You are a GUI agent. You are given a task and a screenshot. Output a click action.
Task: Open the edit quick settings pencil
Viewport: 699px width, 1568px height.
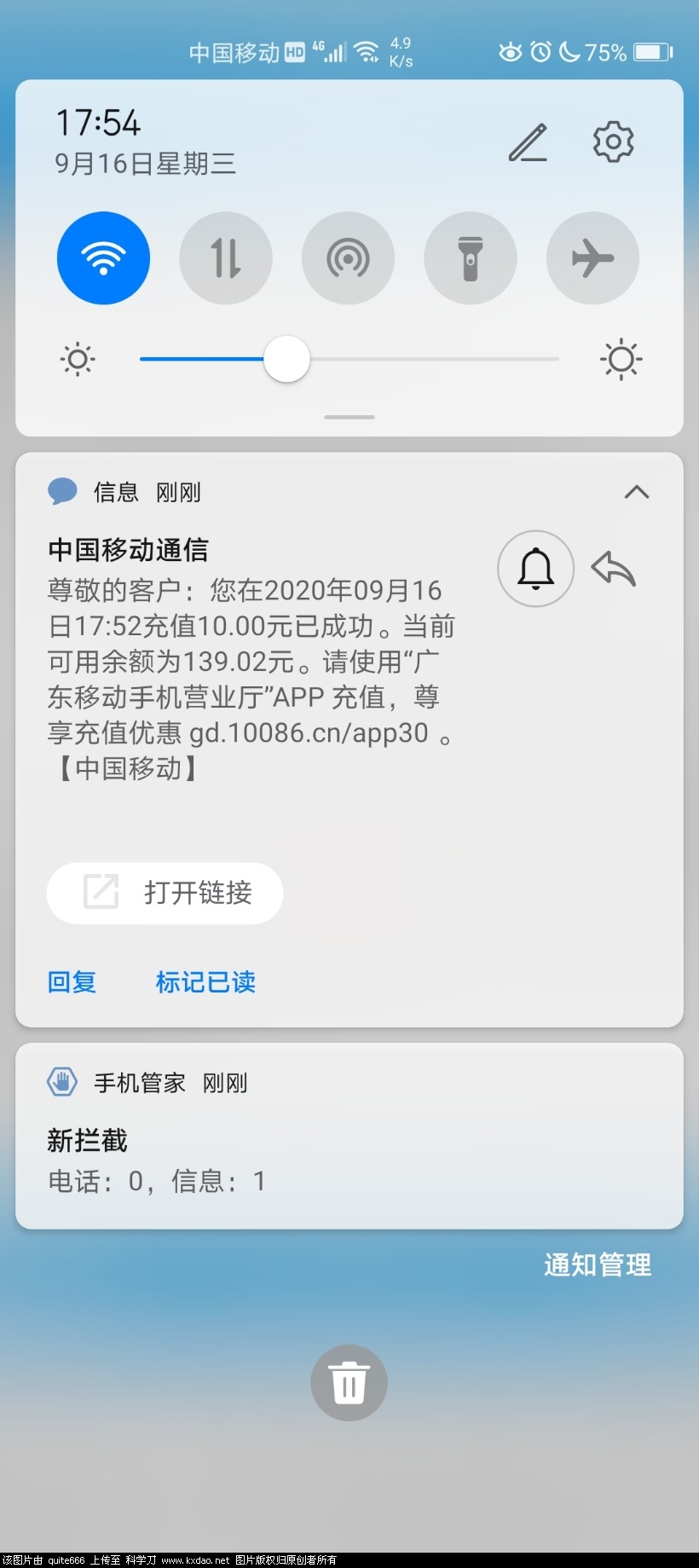click(528, 142)
